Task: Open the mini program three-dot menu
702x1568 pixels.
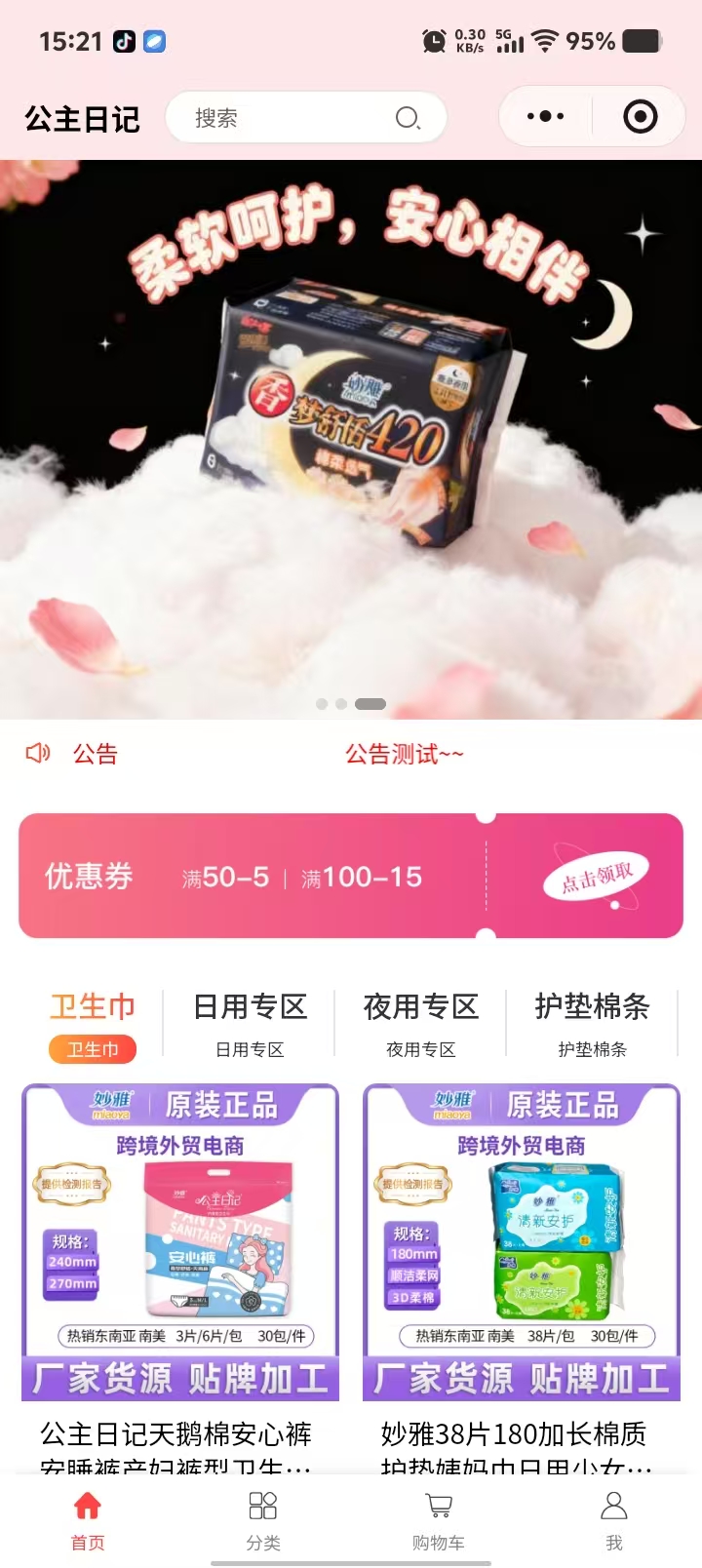Action: coord(545,117)
